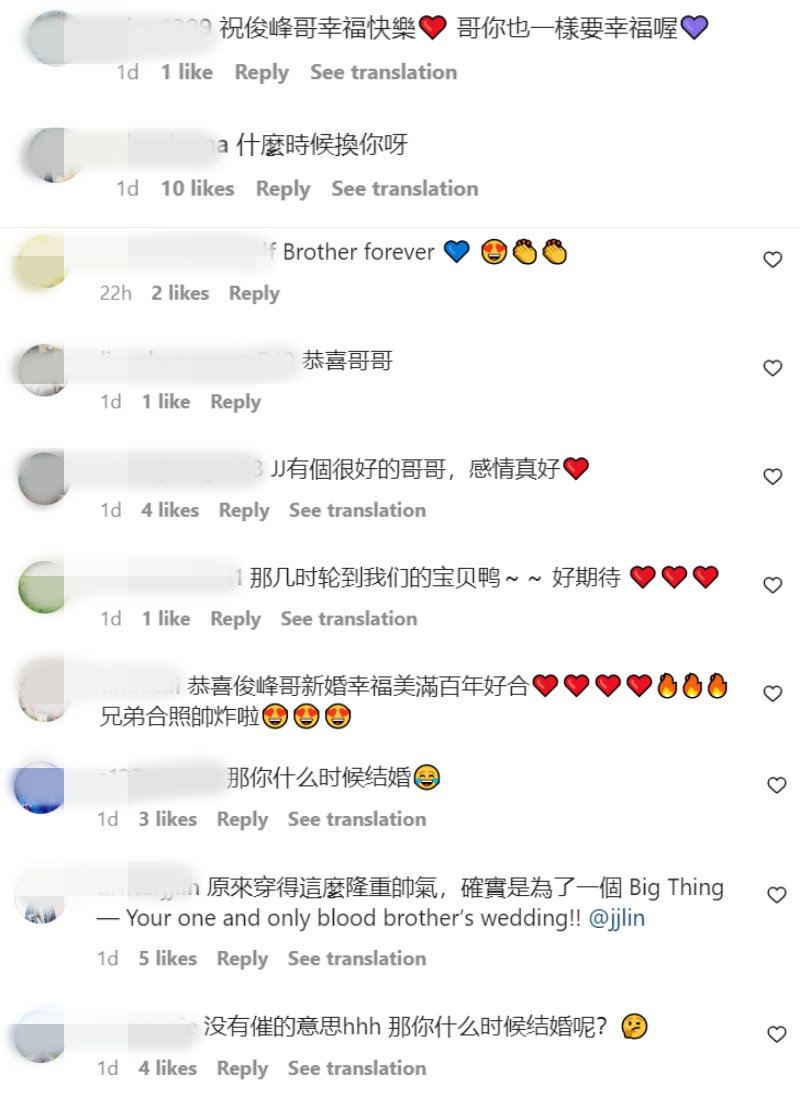Tap heart on JJ有個很好的哥哥 comment

click(772, 477)
